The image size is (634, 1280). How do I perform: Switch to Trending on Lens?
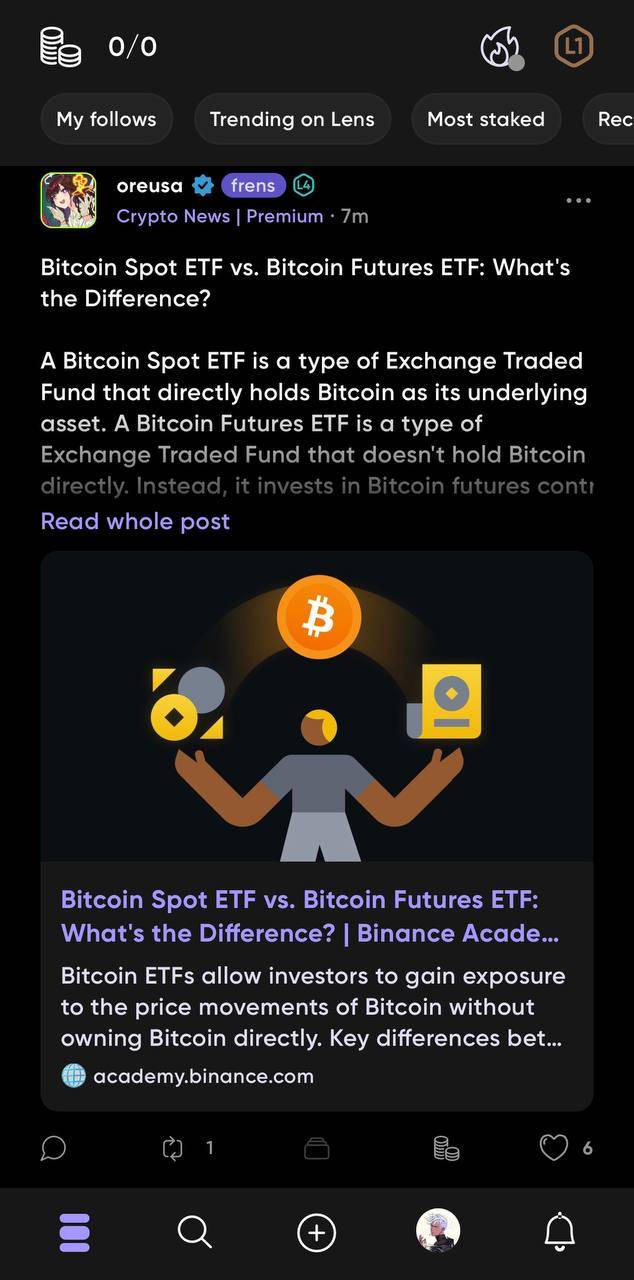pos(292,119)
